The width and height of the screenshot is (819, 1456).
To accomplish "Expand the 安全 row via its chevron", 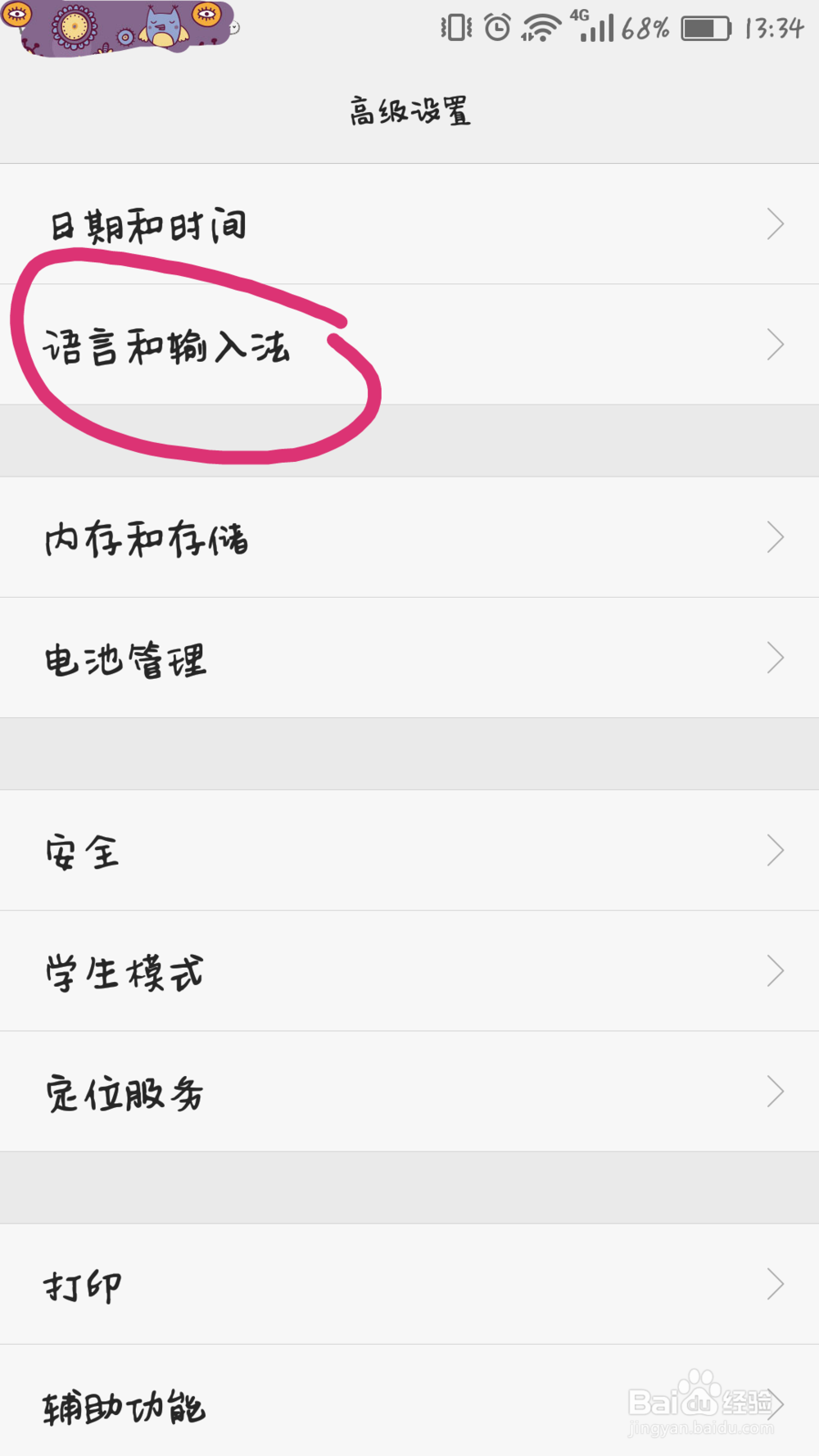I will tap(775, 850).
